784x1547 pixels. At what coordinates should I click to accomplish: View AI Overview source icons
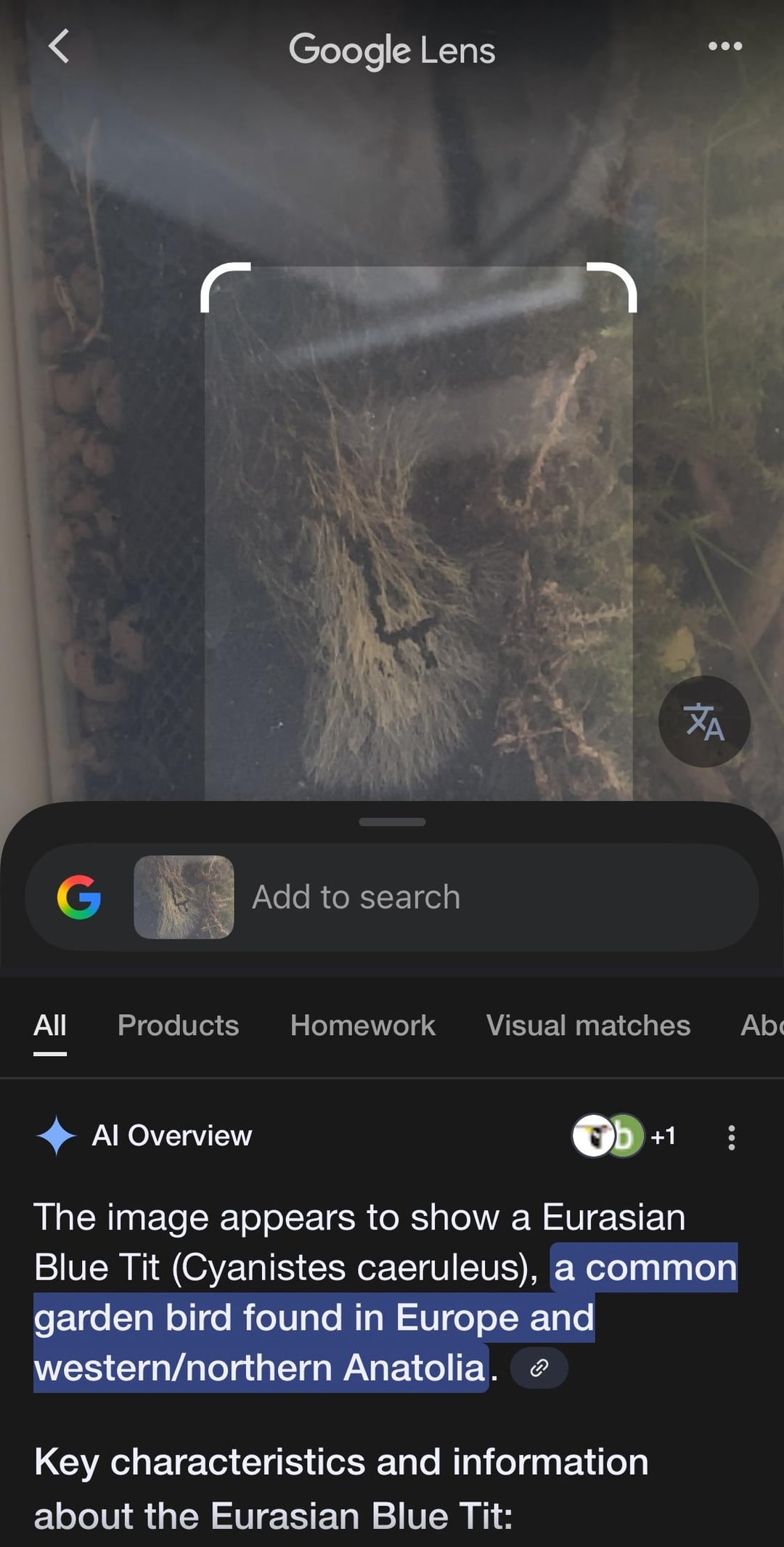point(623,1136)
